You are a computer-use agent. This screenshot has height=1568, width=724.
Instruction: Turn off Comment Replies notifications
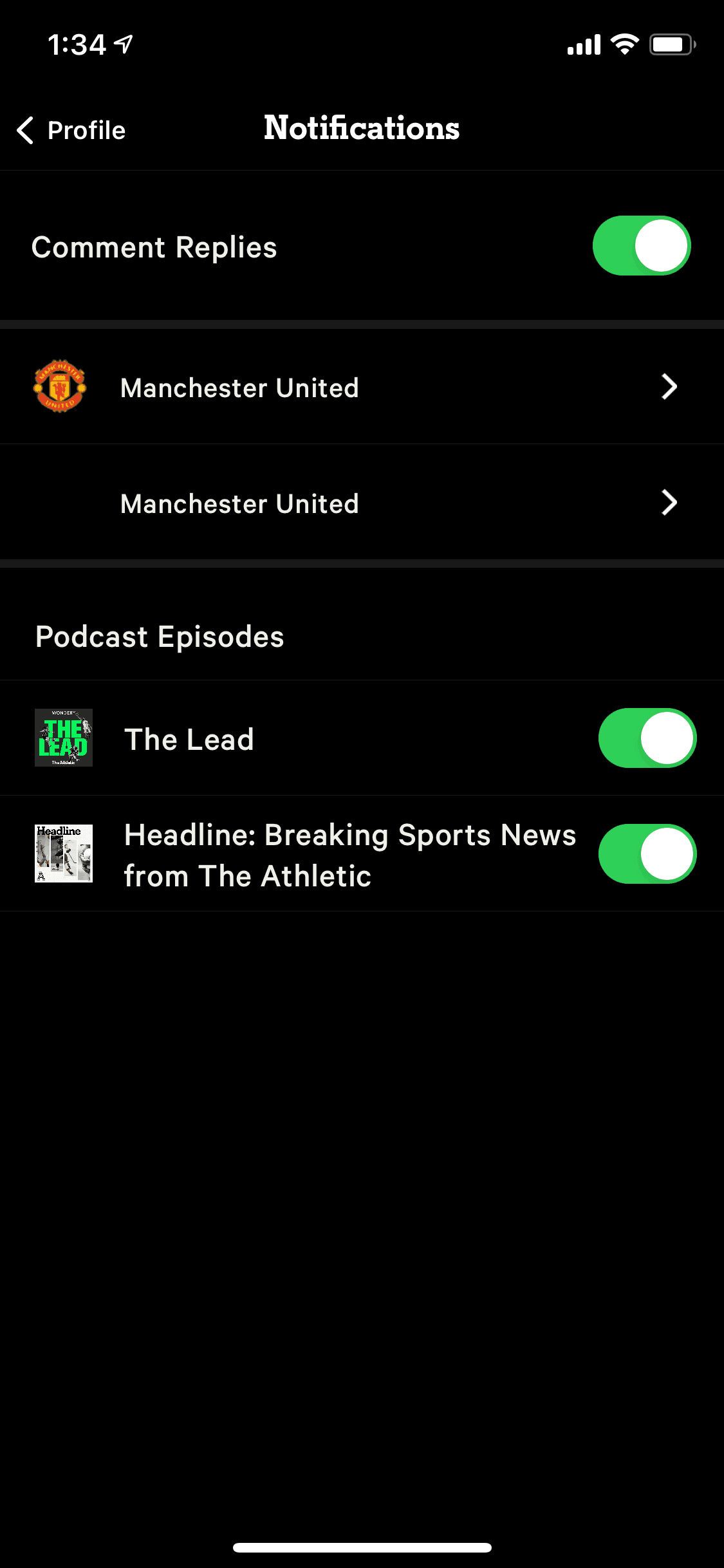[x=641, y=246]
